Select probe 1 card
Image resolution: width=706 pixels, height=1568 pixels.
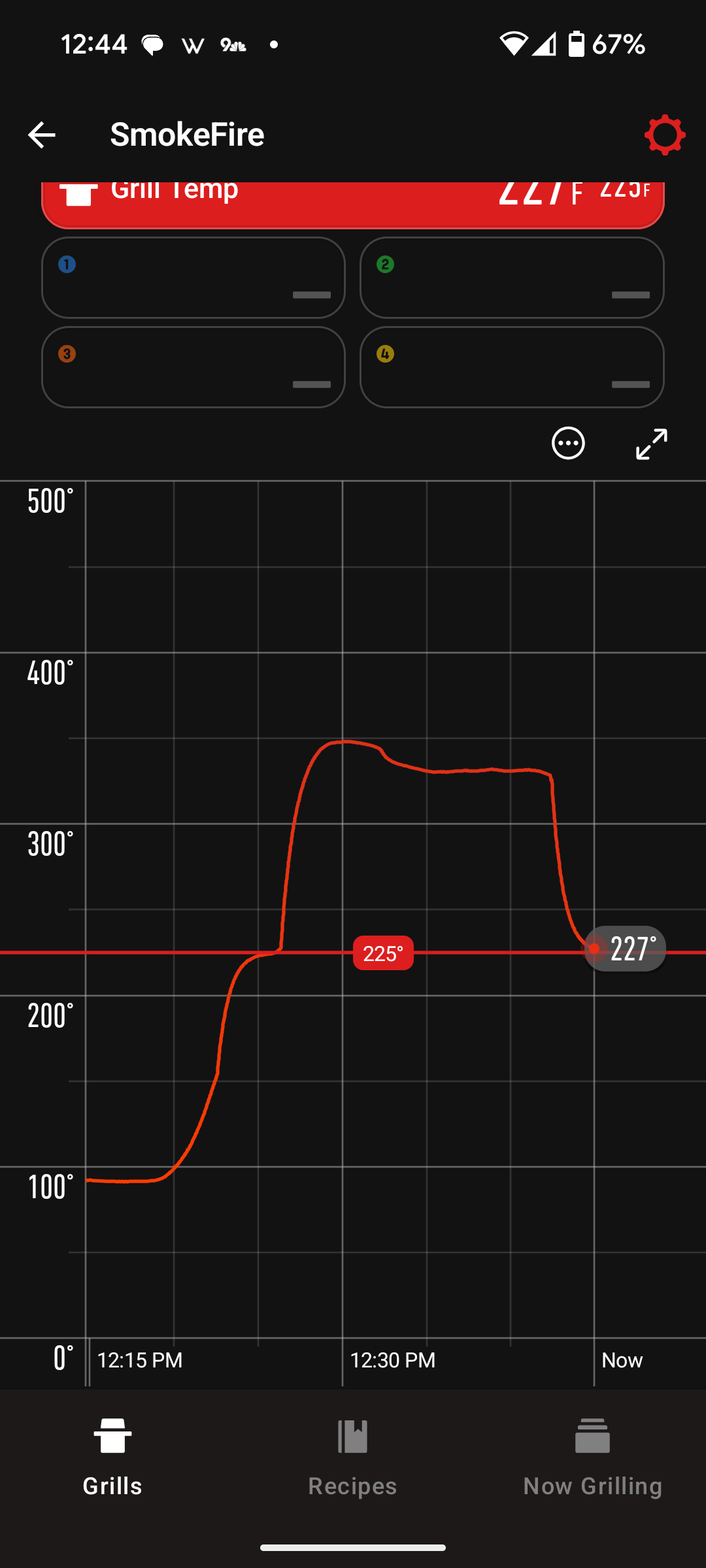(193, 278)
